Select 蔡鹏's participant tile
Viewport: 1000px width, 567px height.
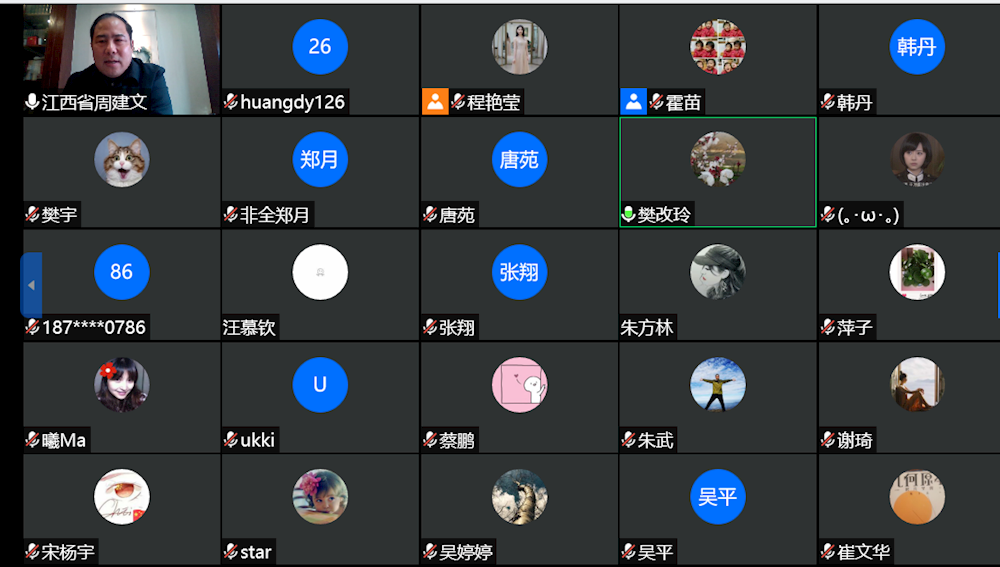coord(519,395)
